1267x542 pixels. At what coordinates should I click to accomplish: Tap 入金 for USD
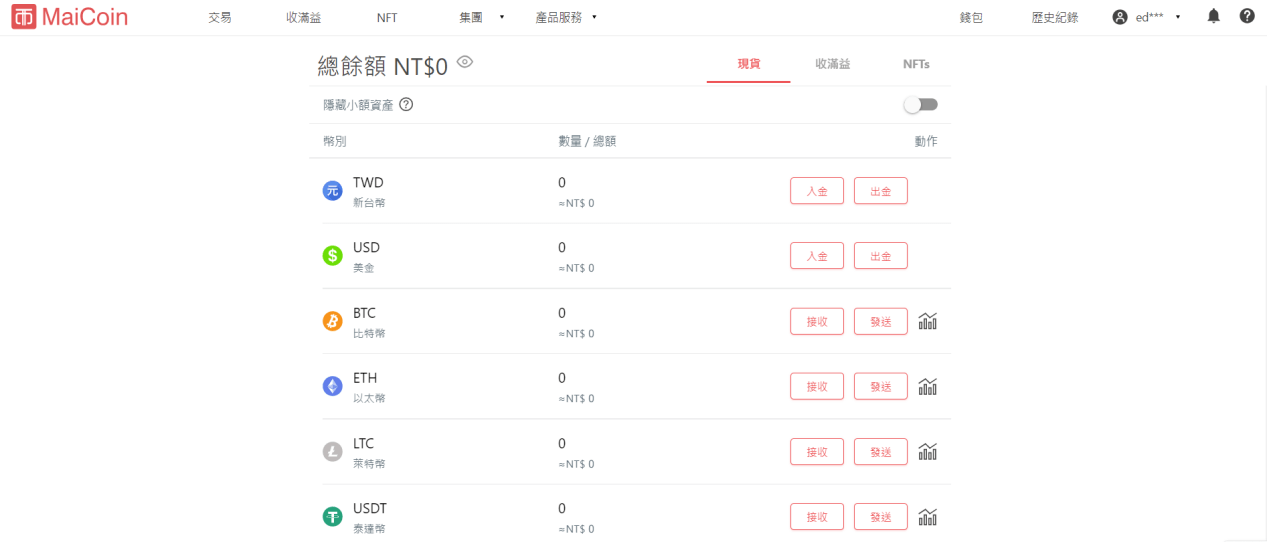click(x=817, y=256)
